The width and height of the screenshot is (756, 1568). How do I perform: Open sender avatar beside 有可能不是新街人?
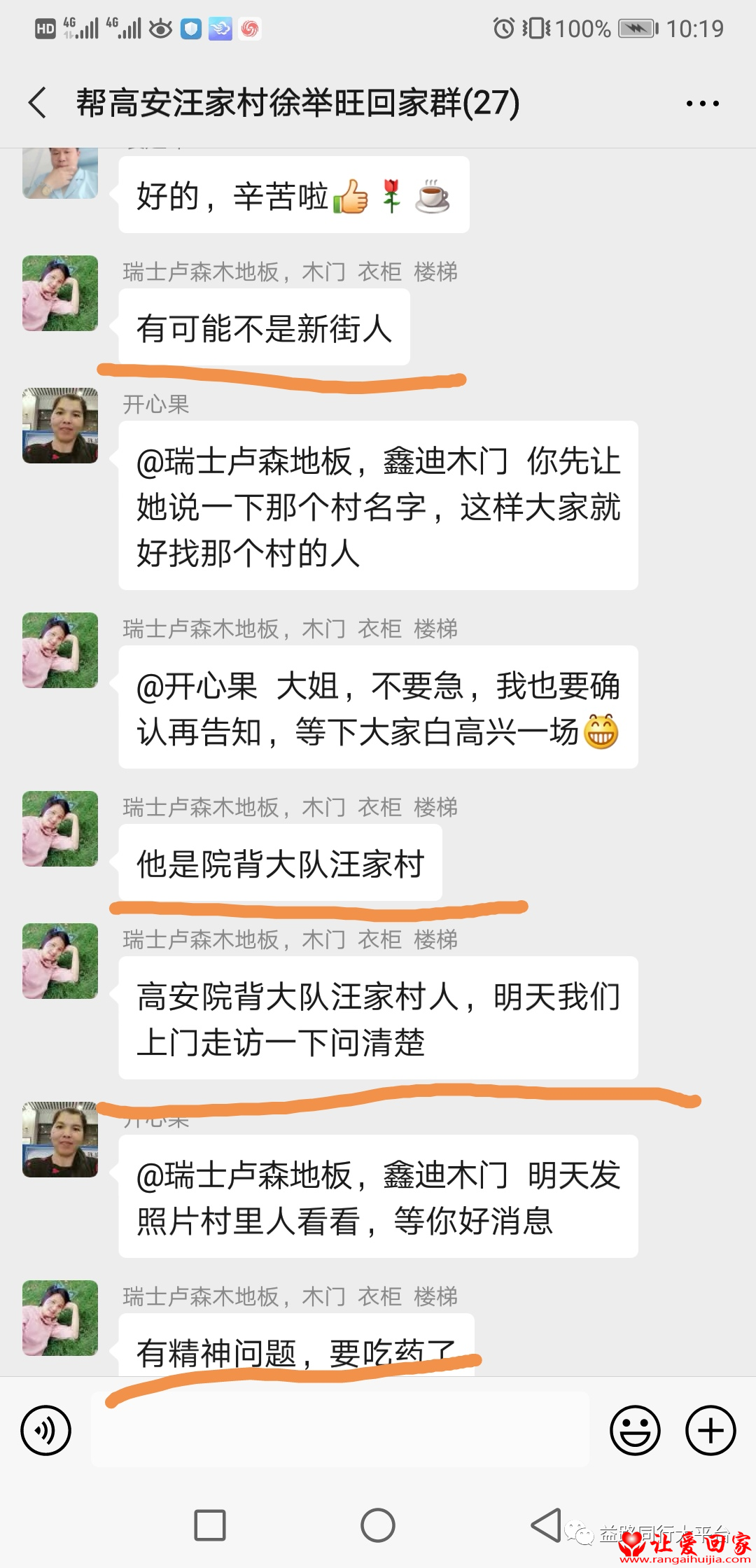point(60,293)
